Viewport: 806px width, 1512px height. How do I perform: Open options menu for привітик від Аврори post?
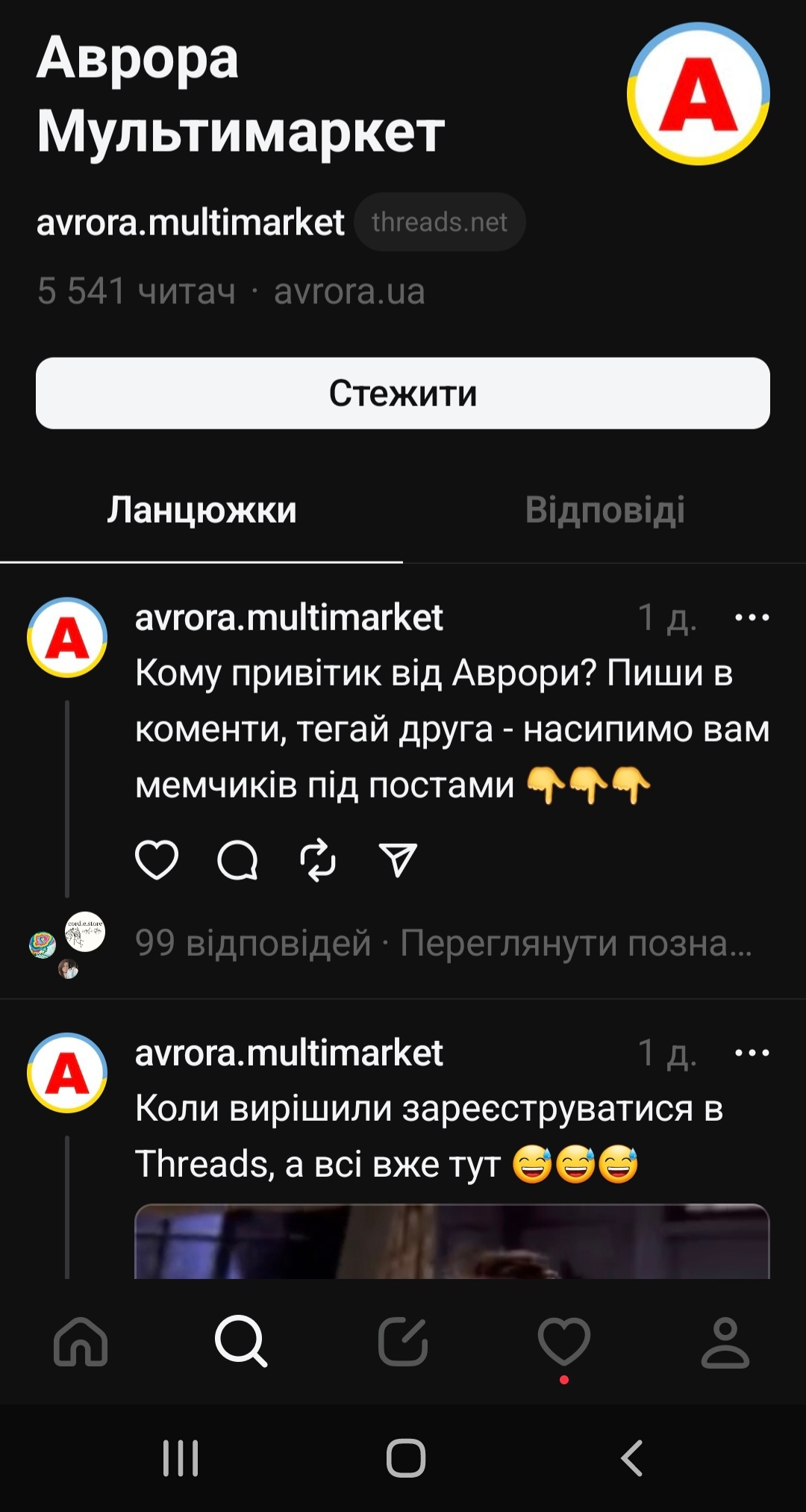tap(752, 617)
